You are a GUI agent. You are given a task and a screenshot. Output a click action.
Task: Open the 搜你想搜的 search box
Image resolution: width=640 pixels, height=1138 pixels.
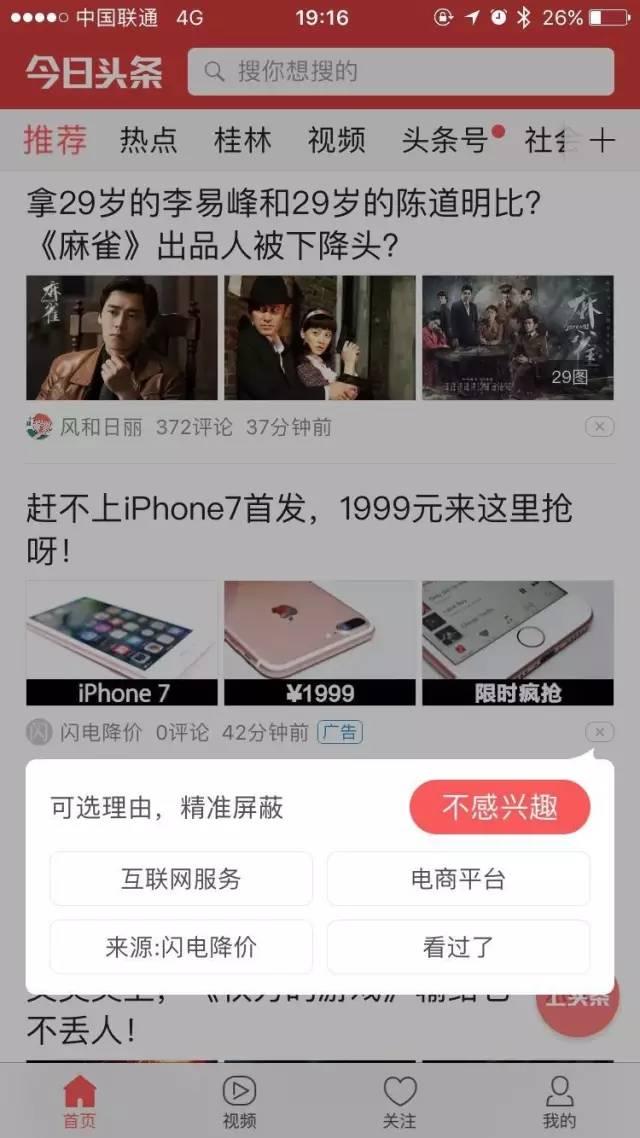(x=401, y=71)
